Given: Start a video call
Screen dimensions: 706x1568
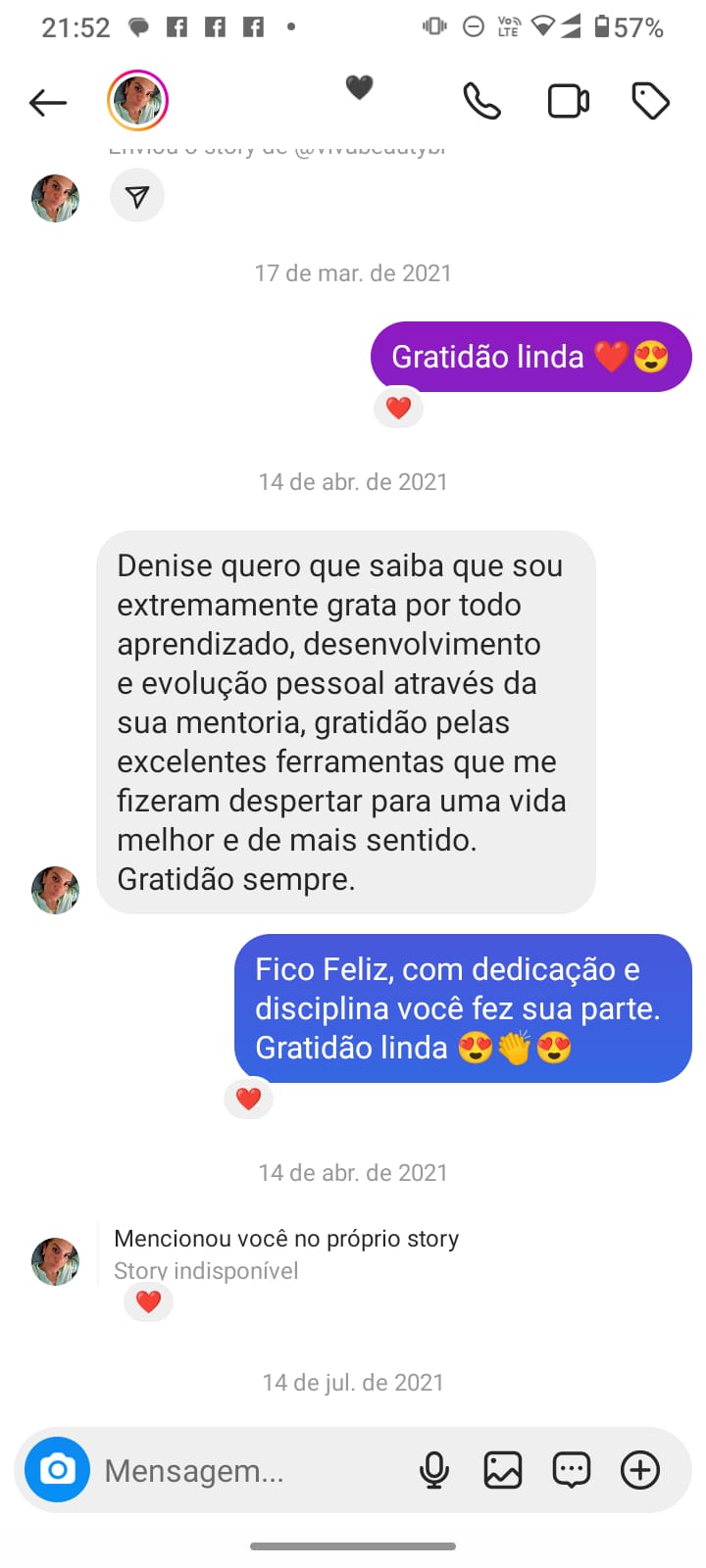Looking at the screenshot, I should (568, 101).
